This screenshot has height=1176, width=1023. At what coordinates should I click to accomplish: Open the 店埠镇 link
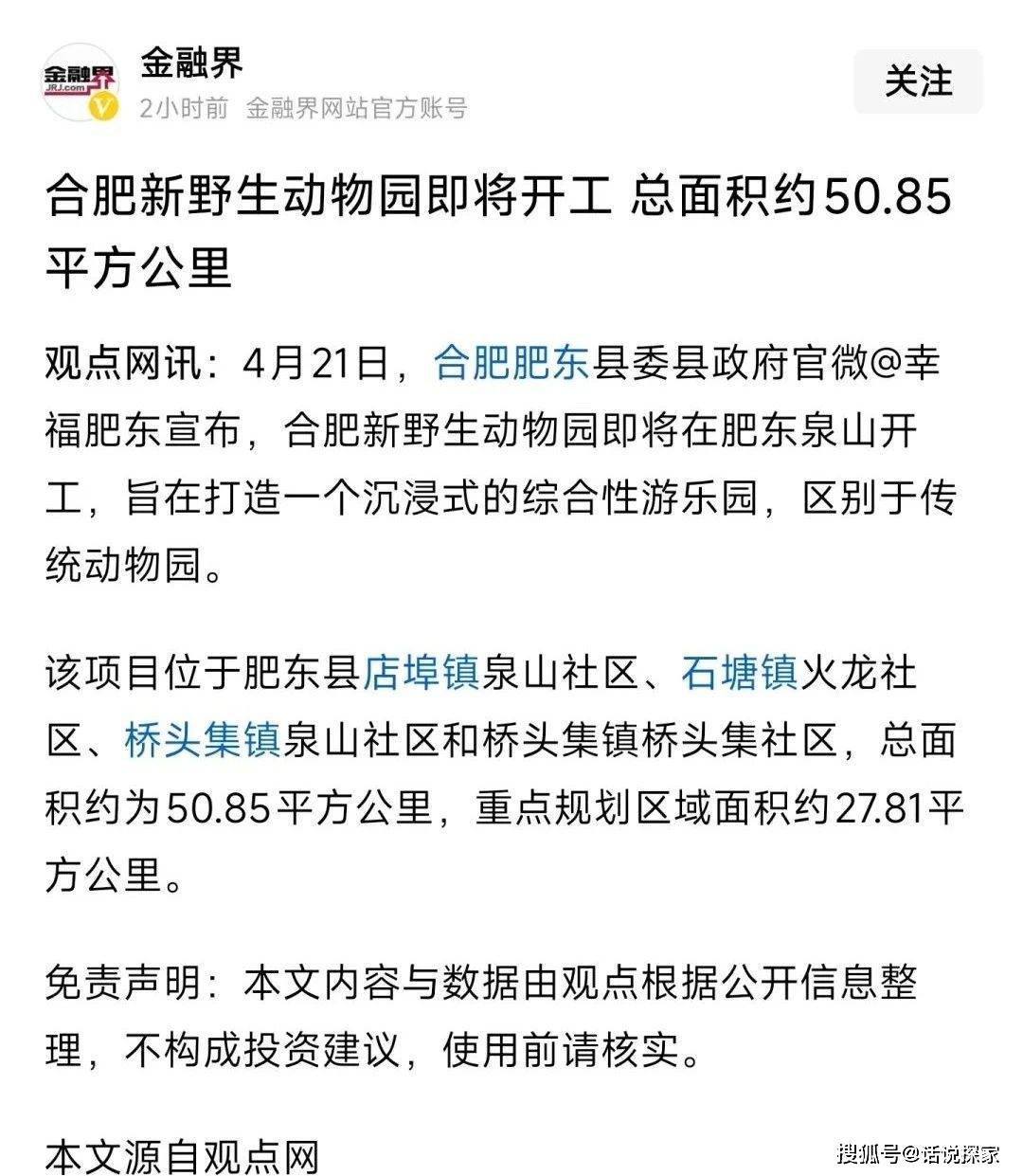coord(422,674)
